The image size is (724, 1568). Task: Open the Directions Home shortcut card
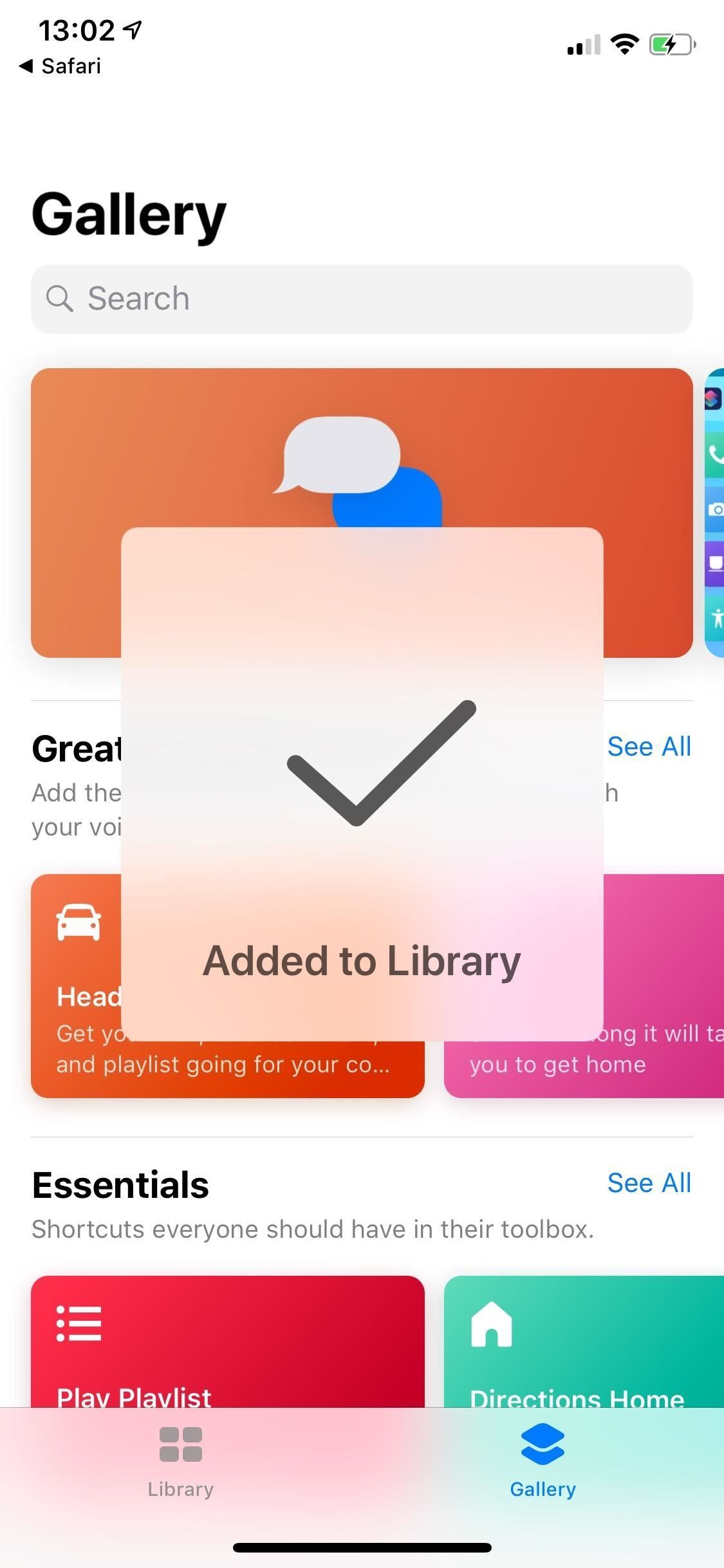(x=582, y=1340)
